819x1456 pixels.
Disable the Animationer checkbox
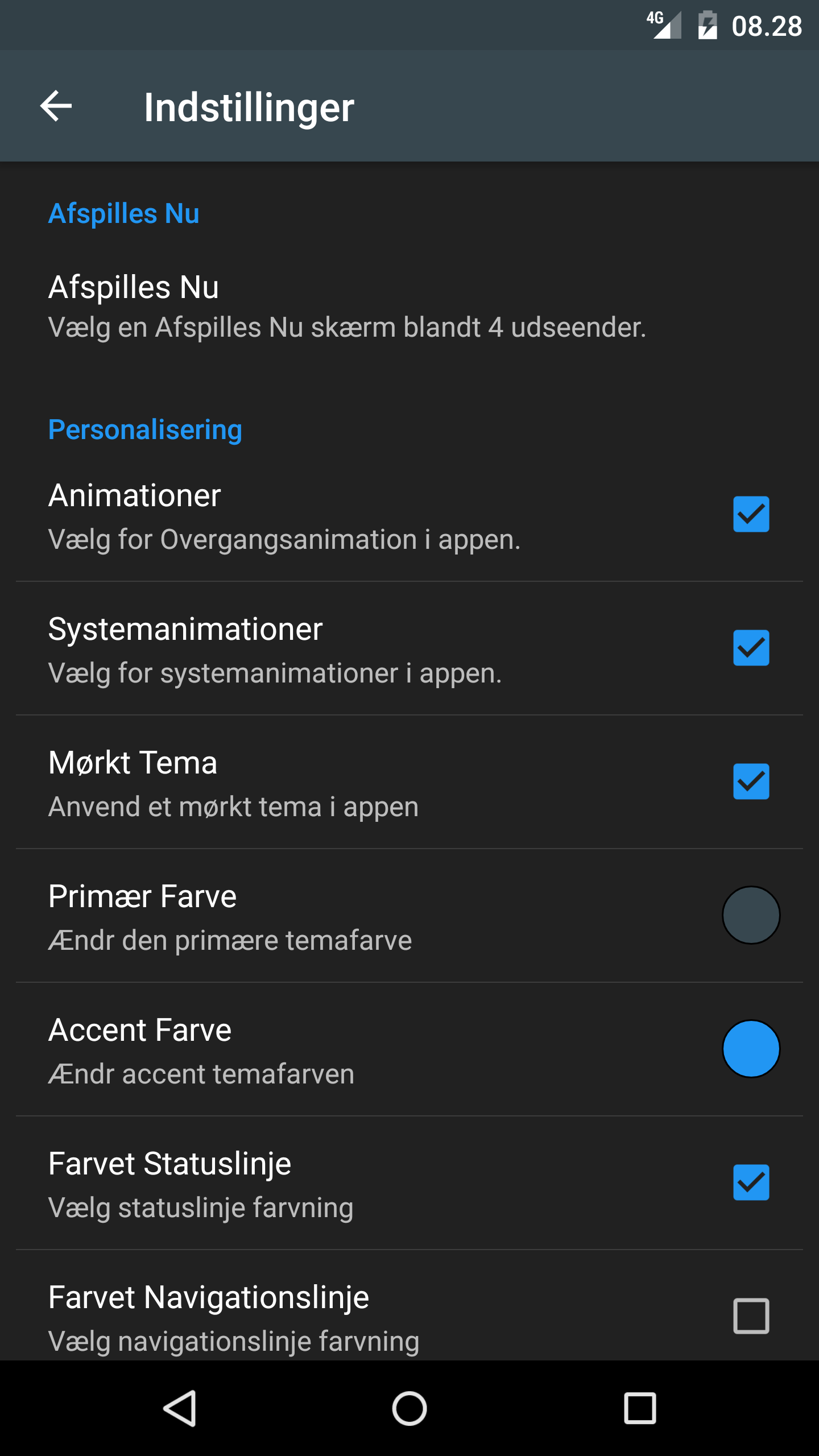coord(752,515)
